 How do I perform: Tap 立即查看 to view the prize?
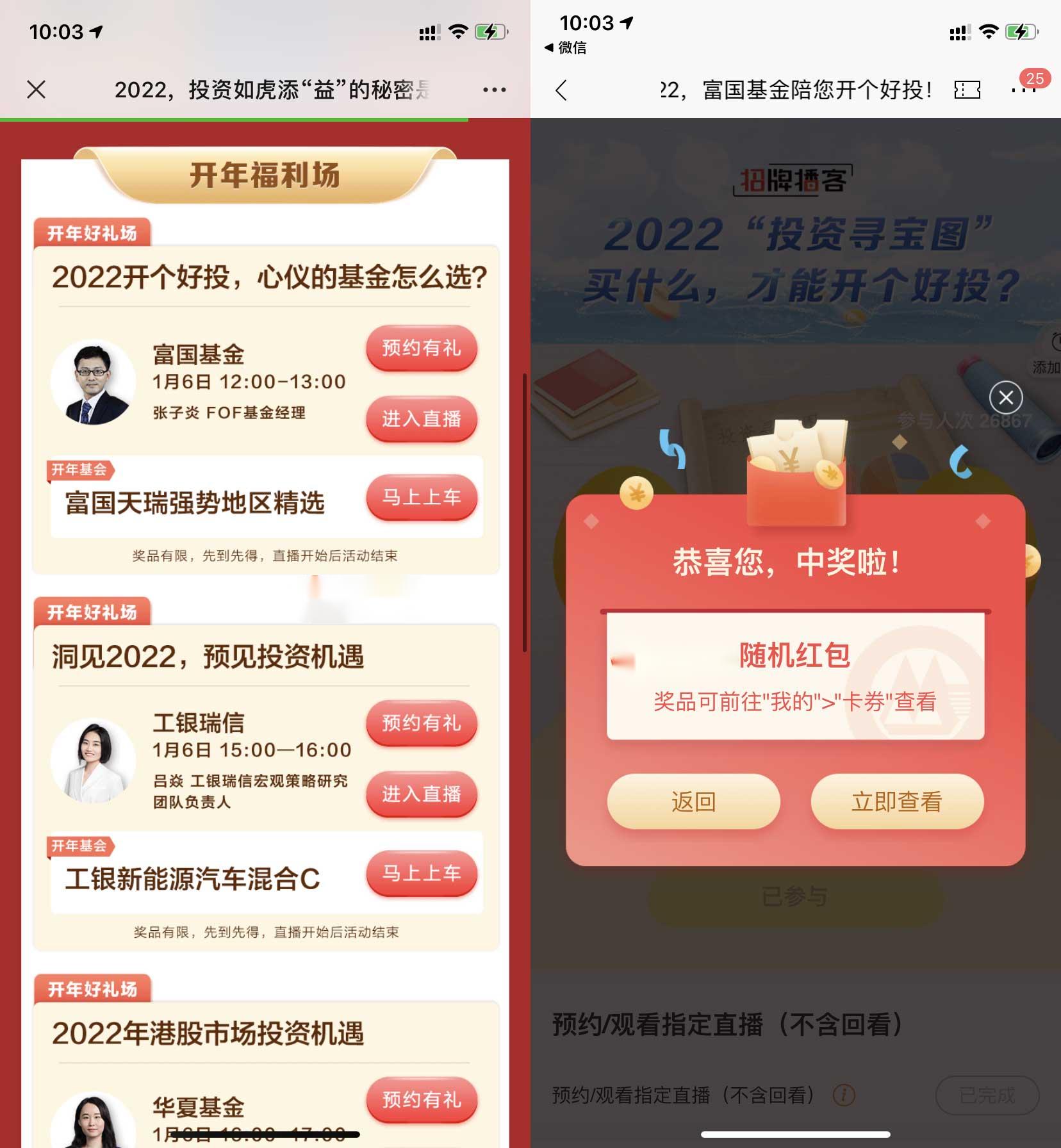click(x=896, y=801)
